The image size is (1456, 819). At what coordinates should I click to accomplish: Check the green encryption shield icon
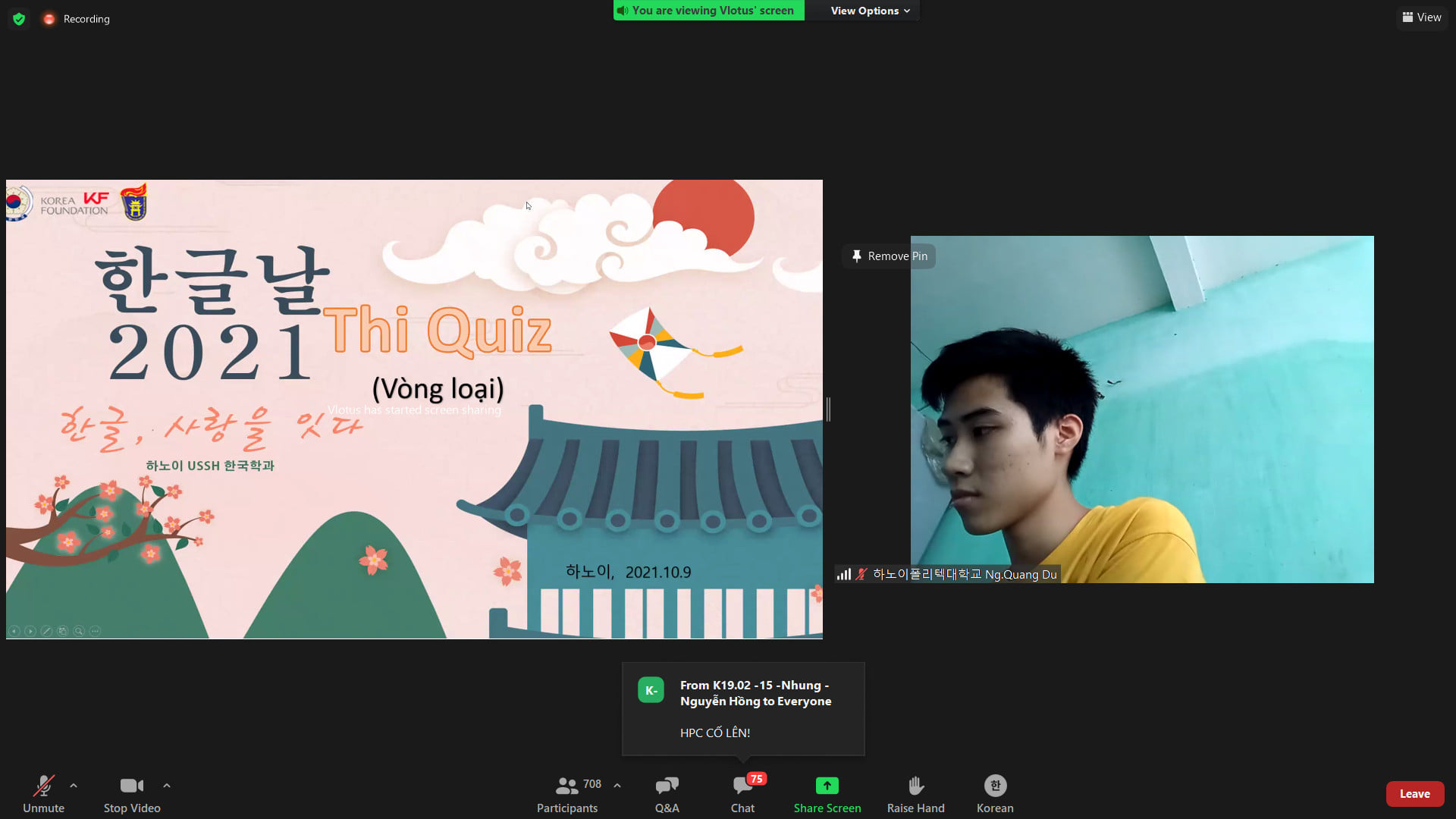pos(19,19)
